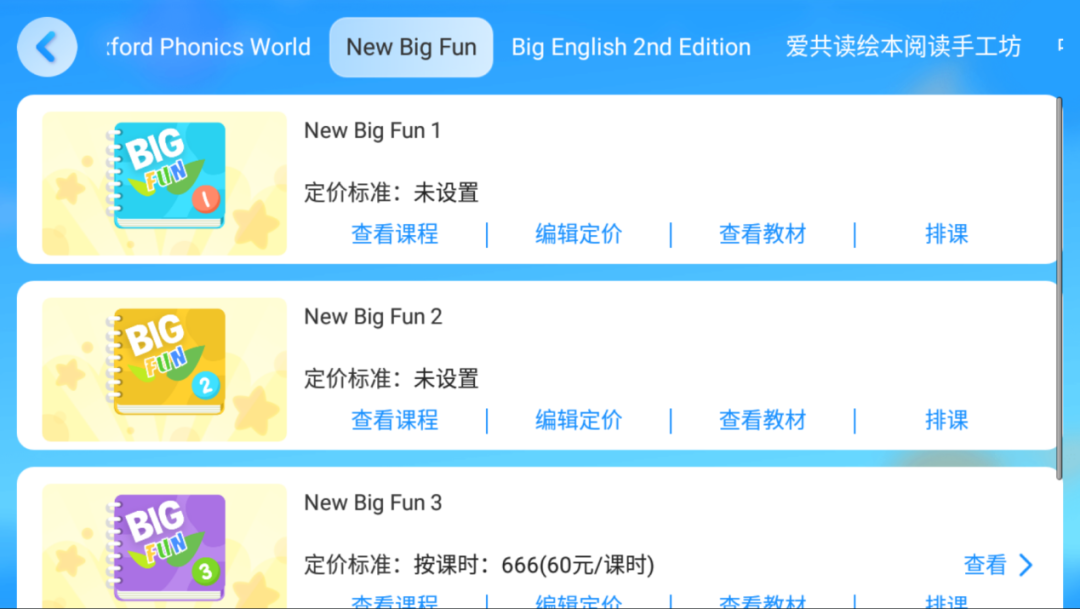Viewport: 1080px width, 609px height.
Task: Open 查看教材 for New Big Fun 2
Action: [763, 420]
